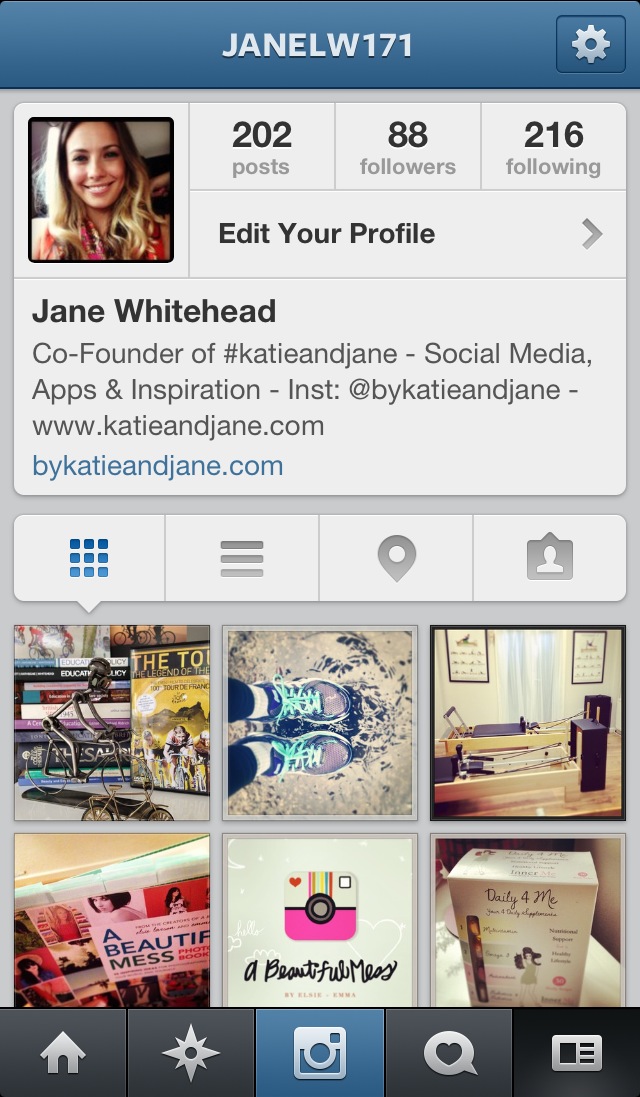Open the photo map tab

point(396,558)
